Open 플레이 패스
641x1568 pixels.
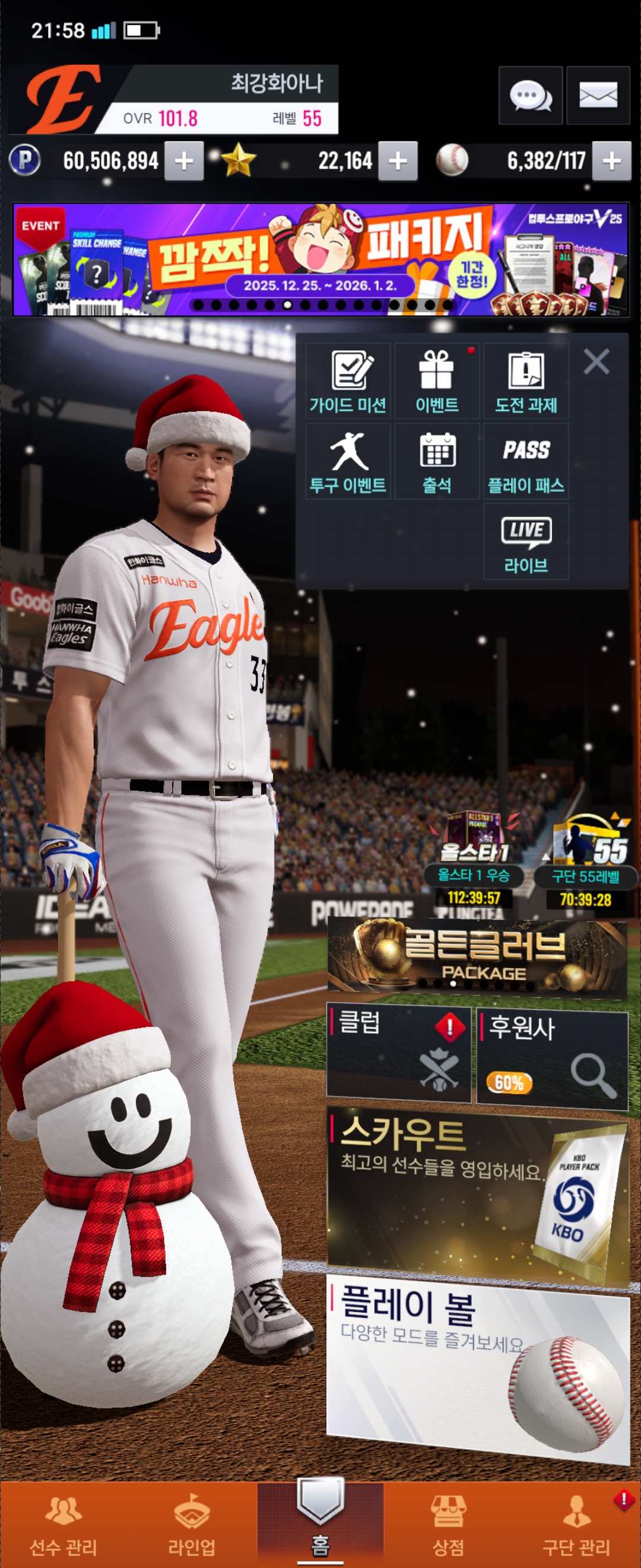click(526, 461)
